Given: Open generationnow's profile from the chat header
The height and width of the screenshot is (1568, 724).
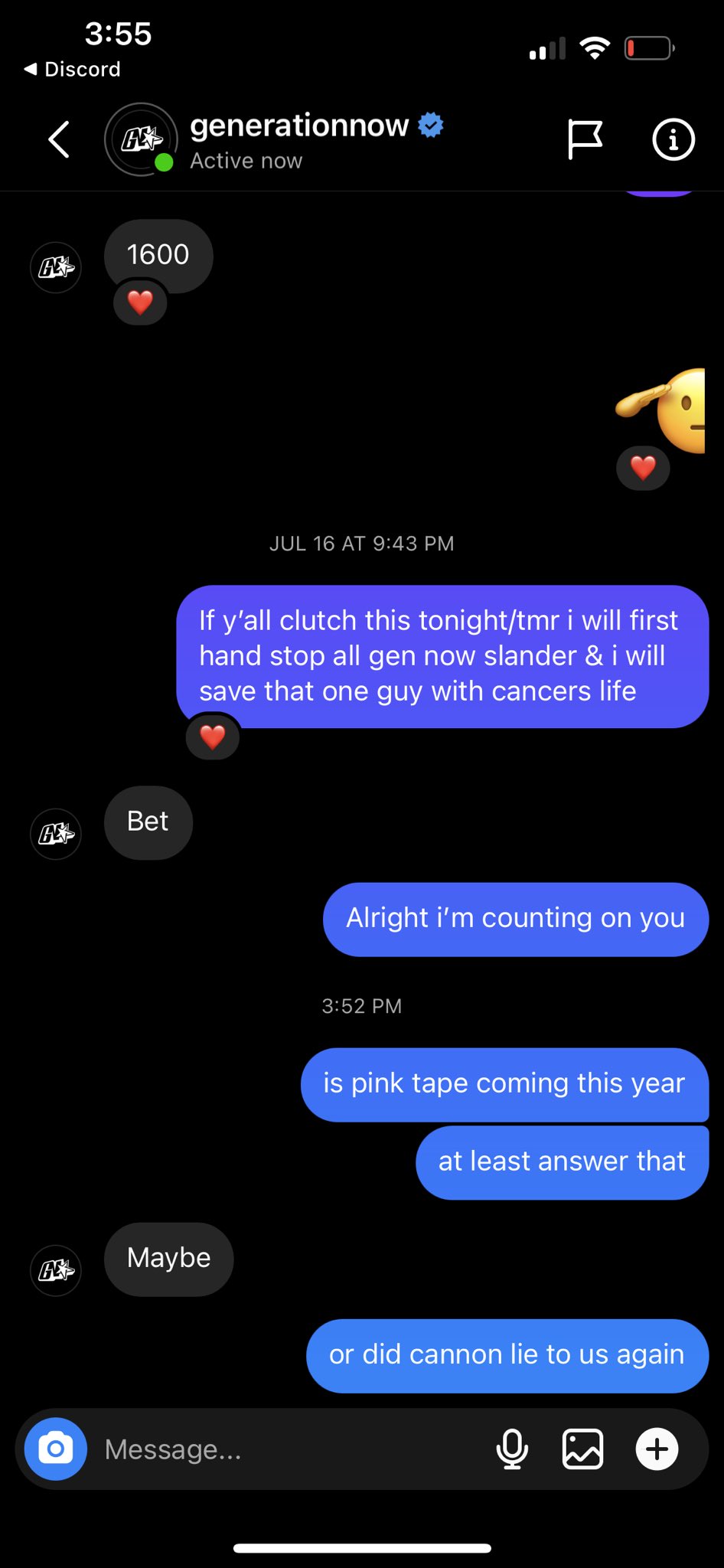Looking at the screenshot, I should [x=142, y=139].
